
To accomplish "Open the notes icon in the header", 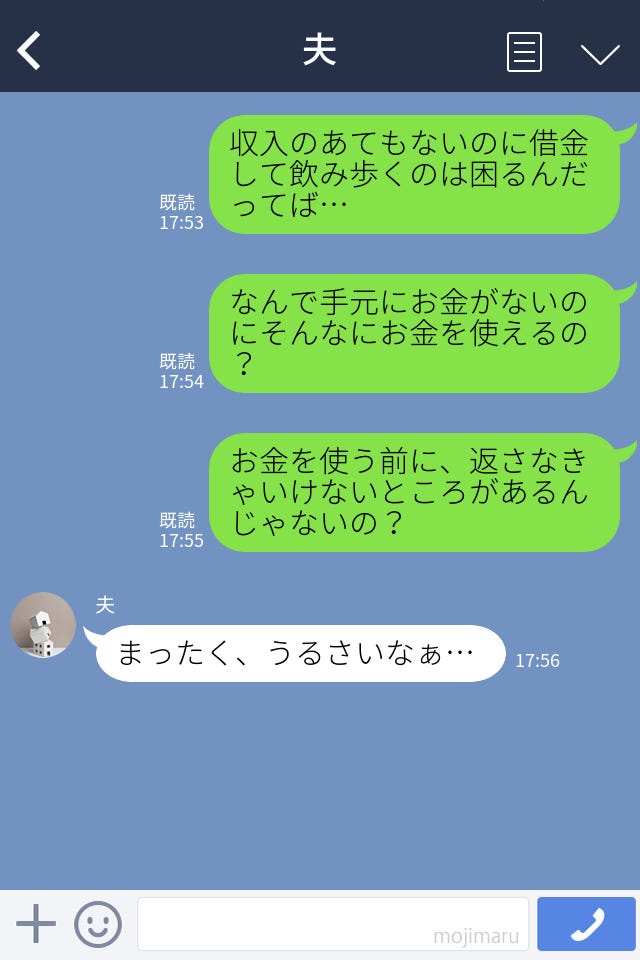I will pos(524,52).
